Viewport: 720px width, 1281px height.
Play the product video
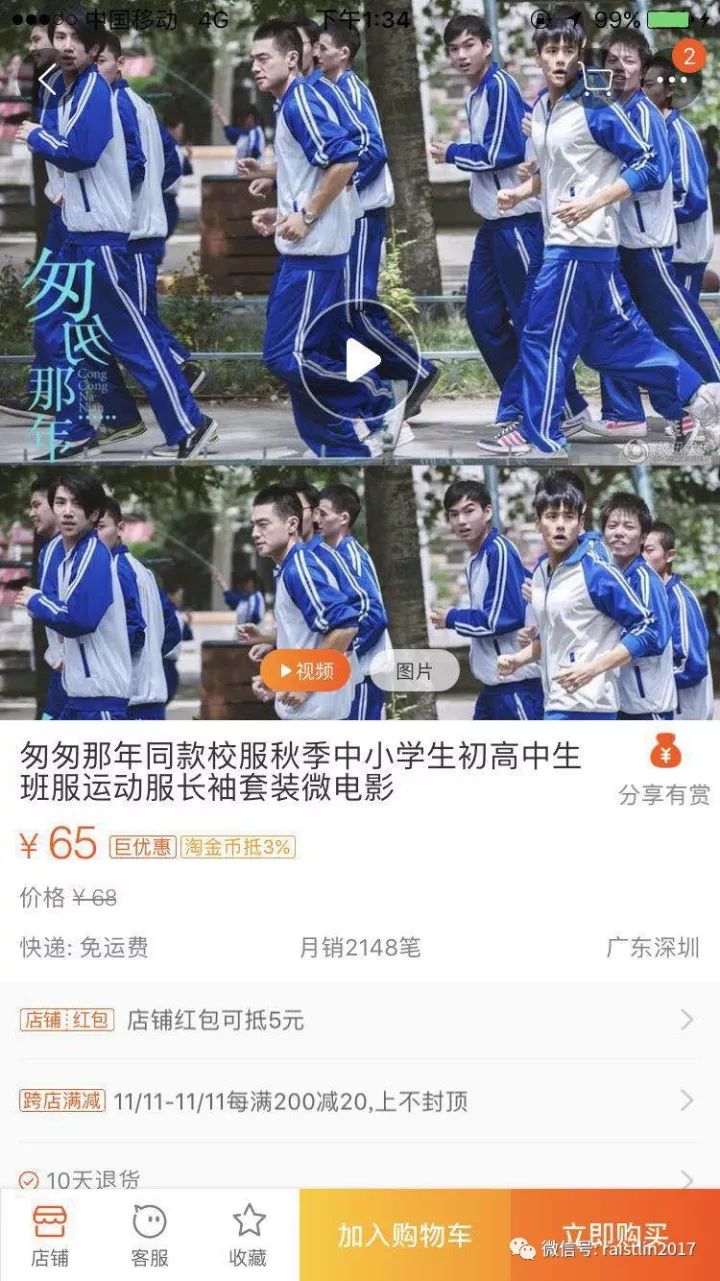tap(360, 360)
